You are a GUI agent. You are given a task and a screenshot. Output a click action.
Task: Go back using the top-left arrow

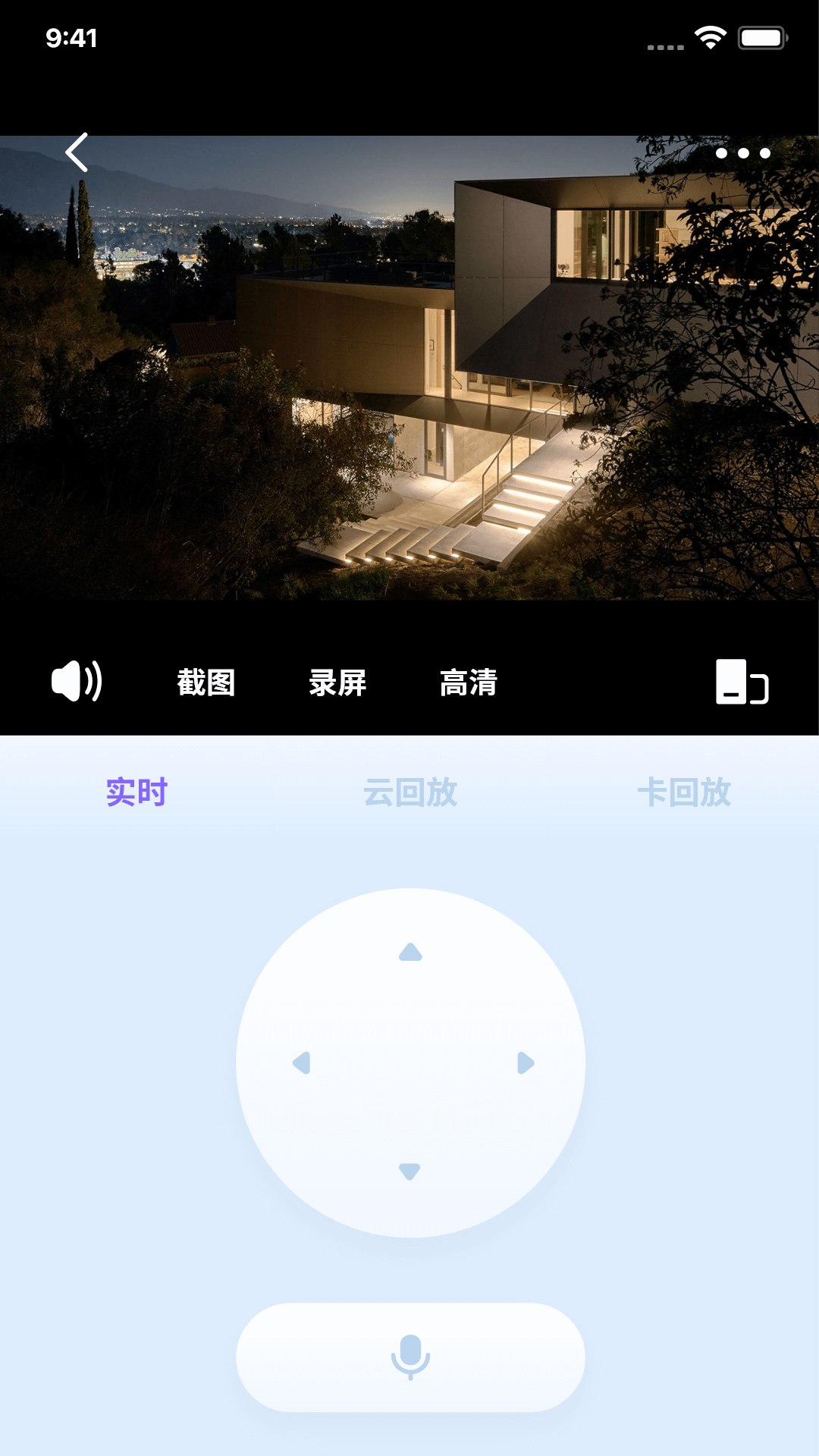pyautogui.click(x=77, y=152)
